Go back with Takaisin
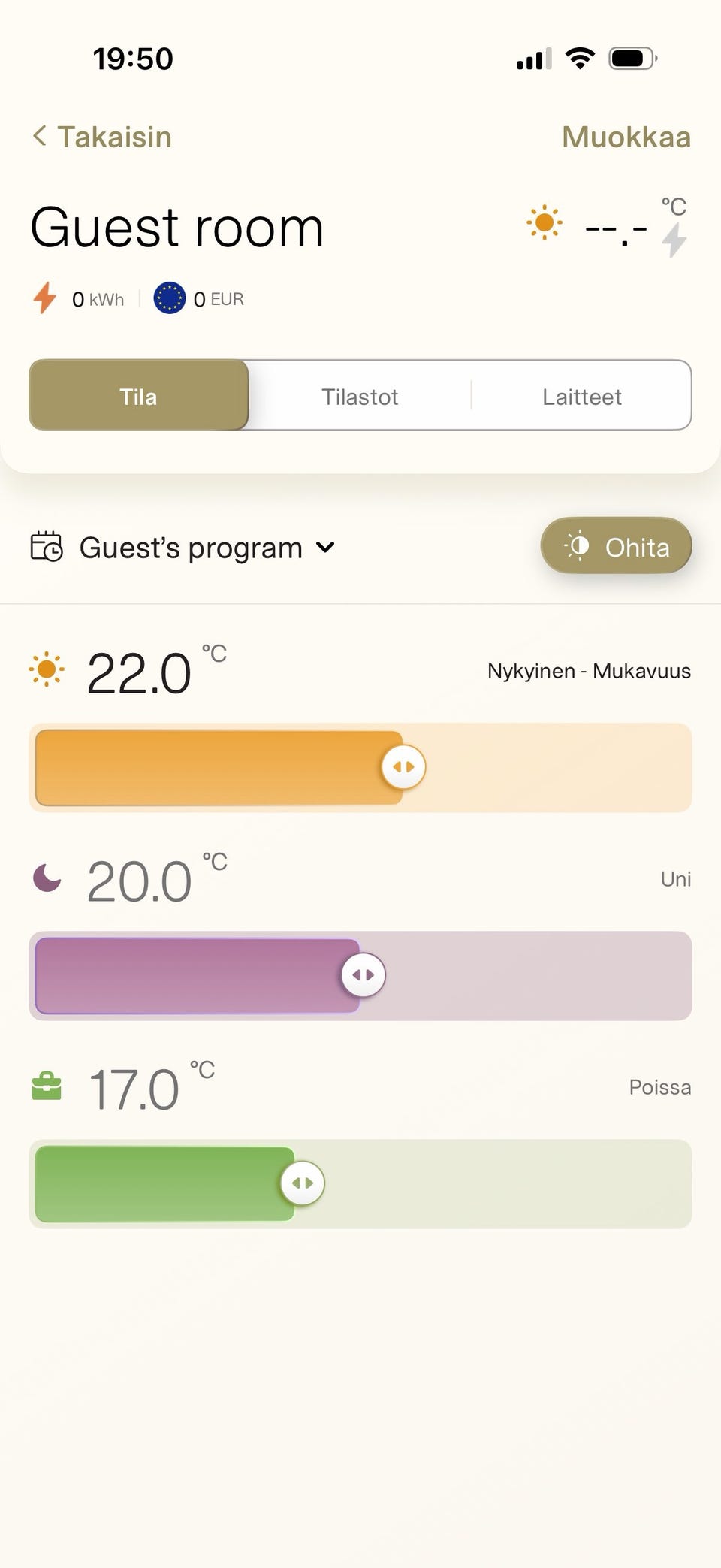This screenshot has height=1568, width=721. coord(102,137)
